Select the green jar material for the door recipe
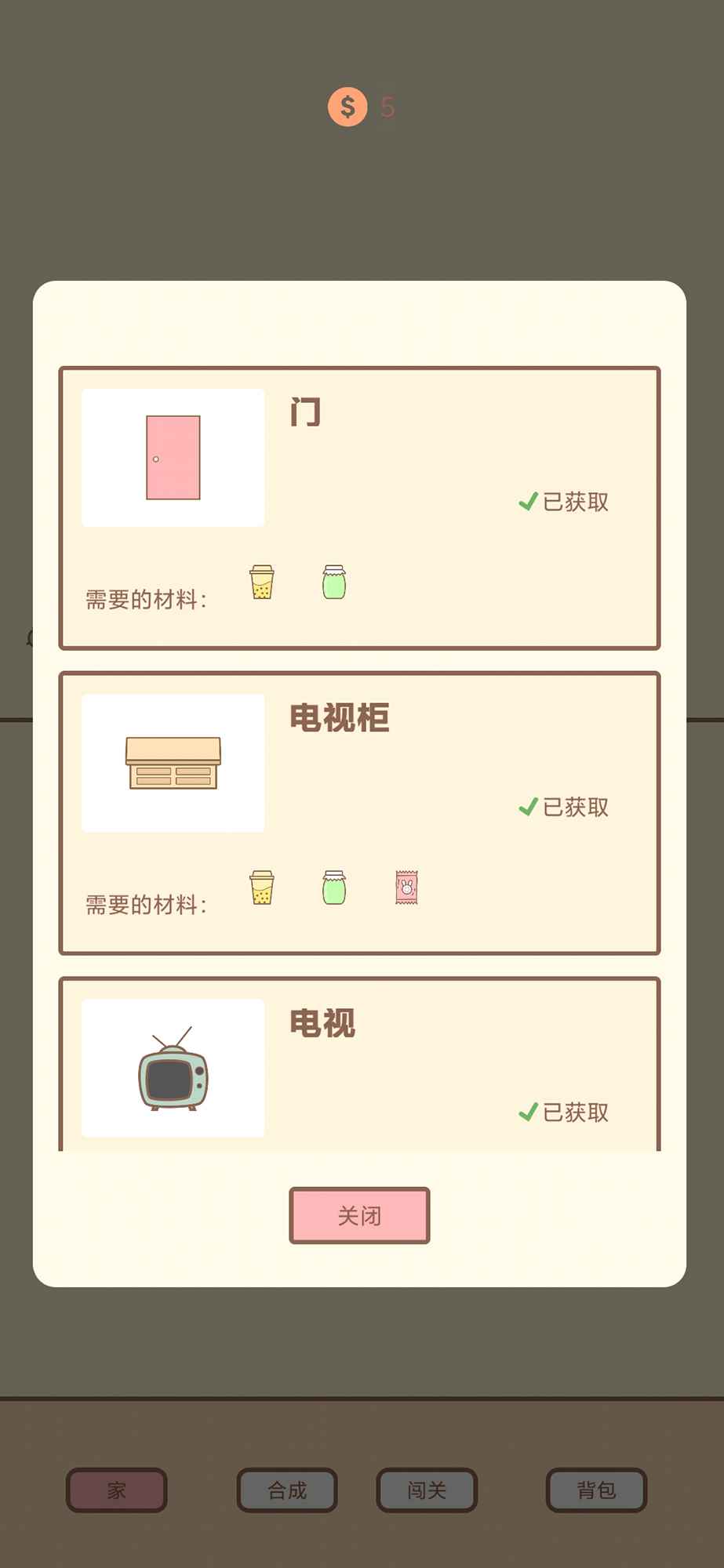The width and height of the screenshot is (724, 1568). click(x=333, y=581)
